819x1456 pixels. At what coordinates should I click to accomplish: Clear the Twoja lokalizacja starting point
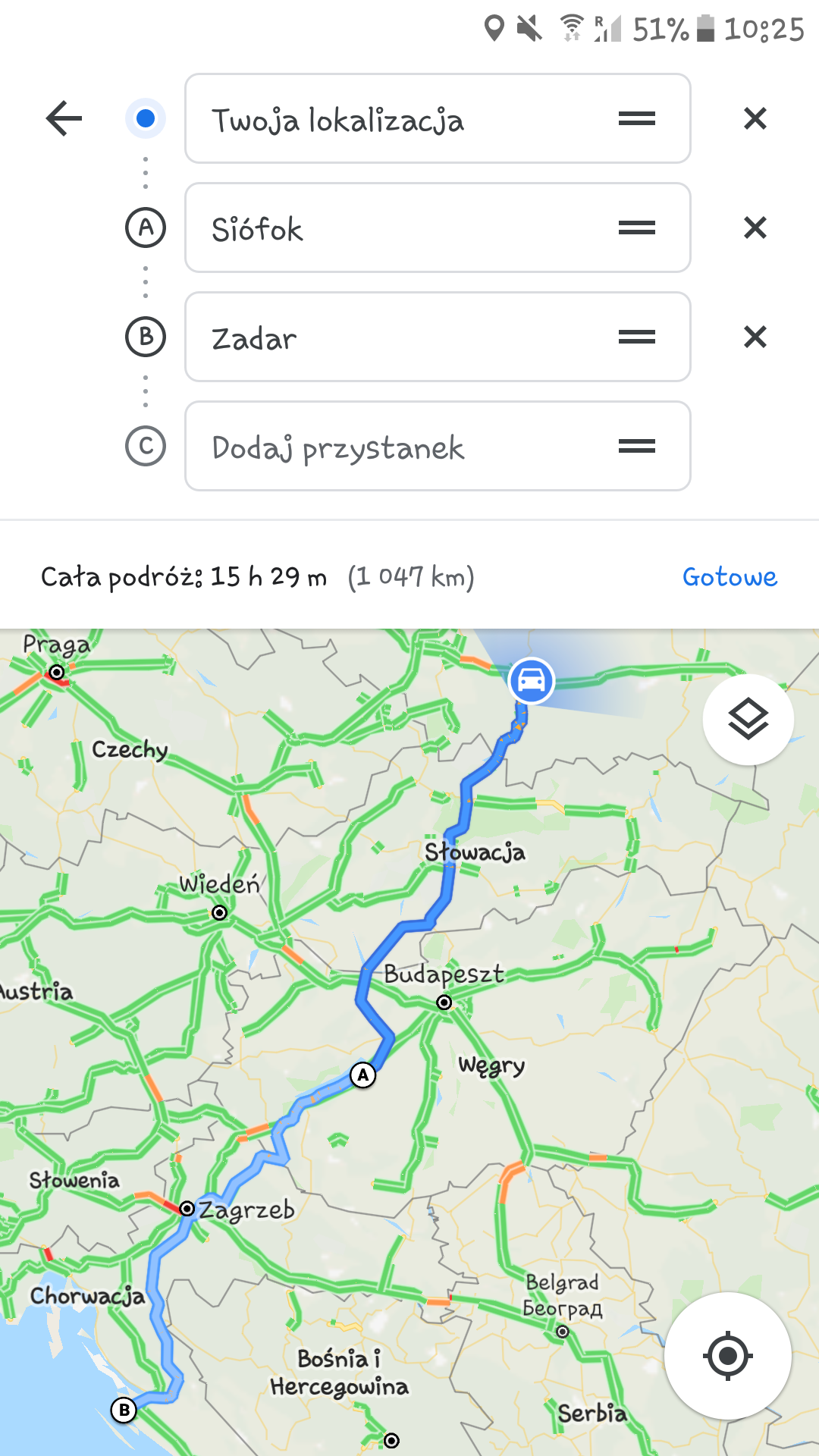pos(755,118)
